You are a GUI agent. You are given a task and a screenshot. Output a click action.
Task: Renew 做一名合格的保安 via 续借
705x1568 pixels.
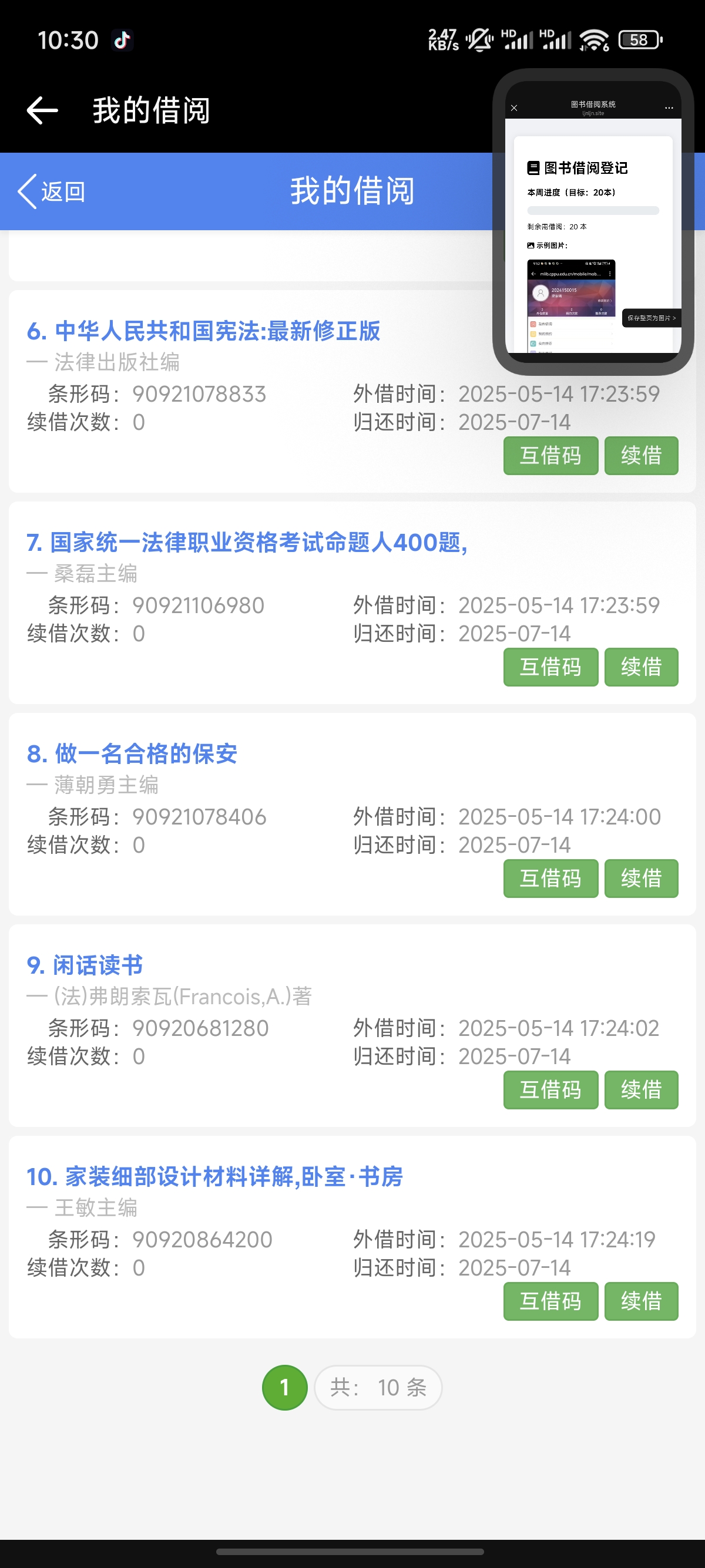point(640,879)
